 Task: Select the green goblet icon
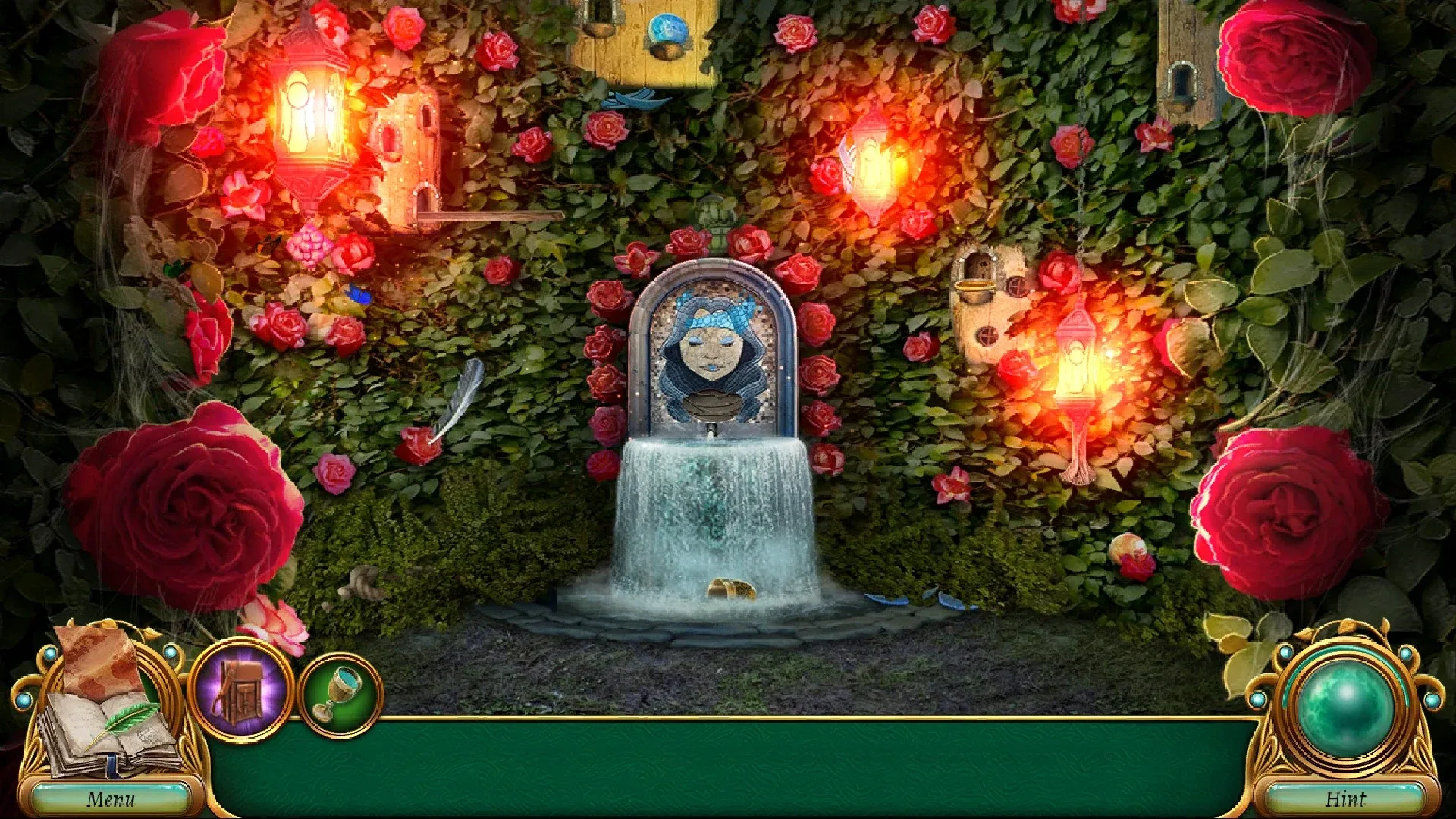point(340,695)
